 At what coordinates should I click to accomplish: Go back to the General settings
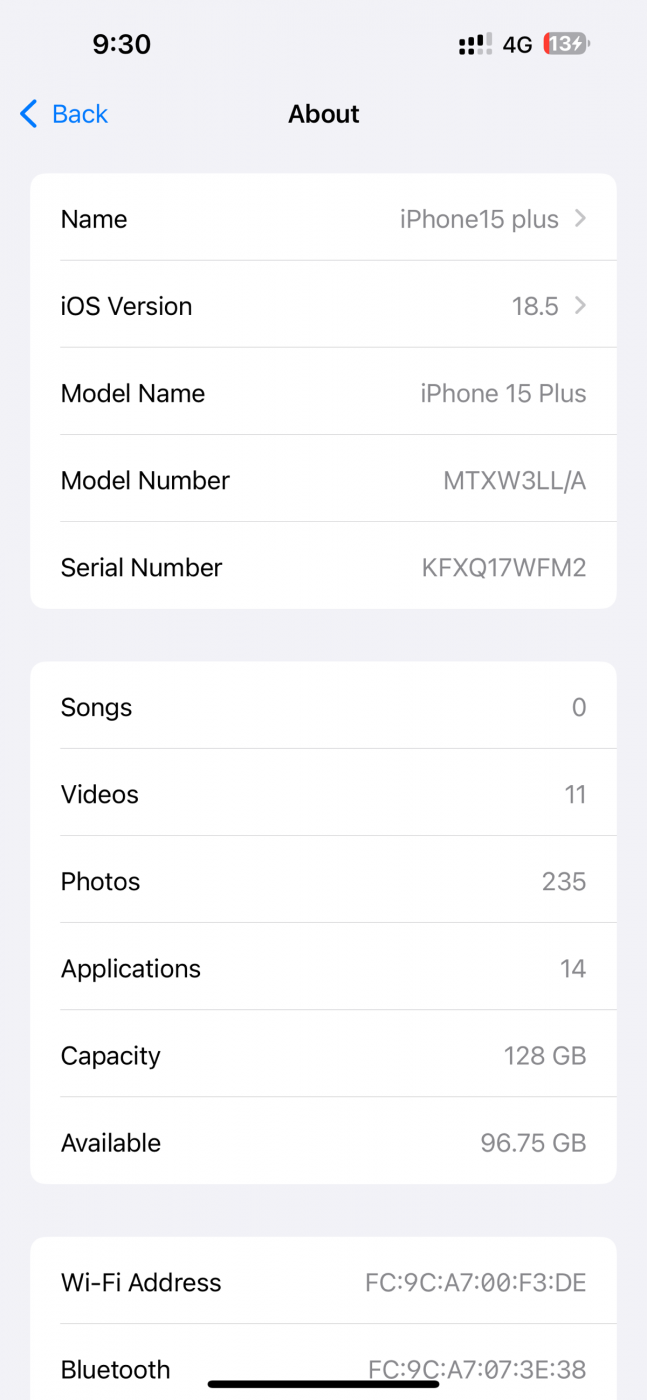(x=64, y=114)
